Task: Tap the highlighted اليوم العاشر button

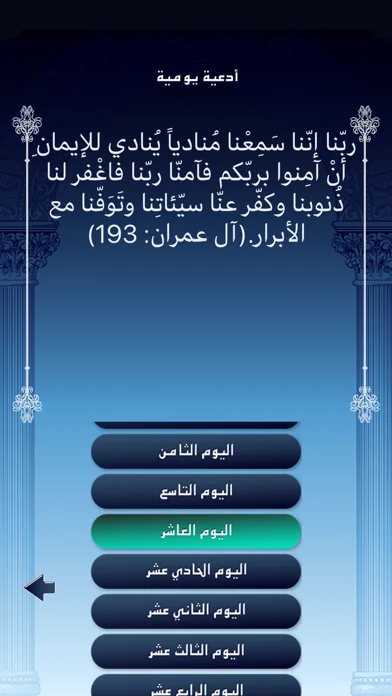Action: click(x=196, y=531)
